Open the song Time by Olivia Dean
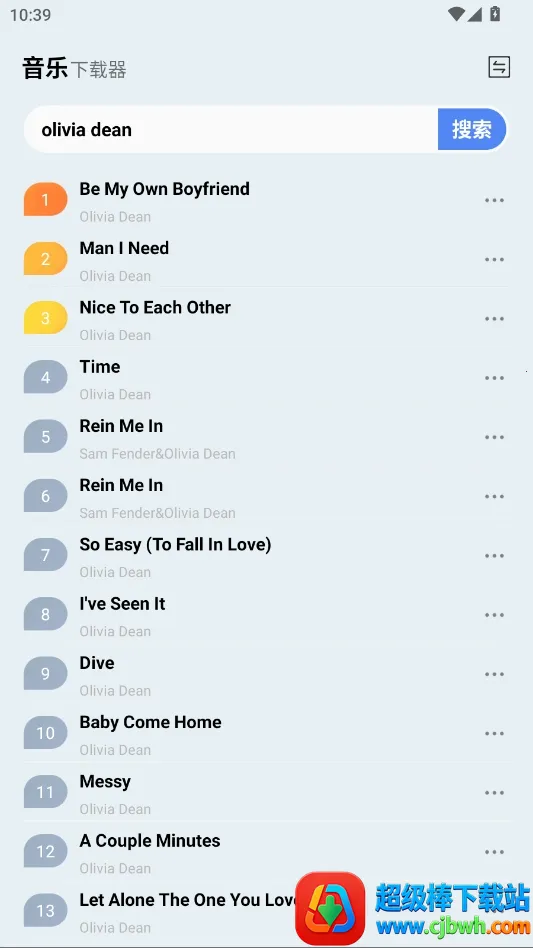This screenshot has height=948, width=533. coord(266,379)
